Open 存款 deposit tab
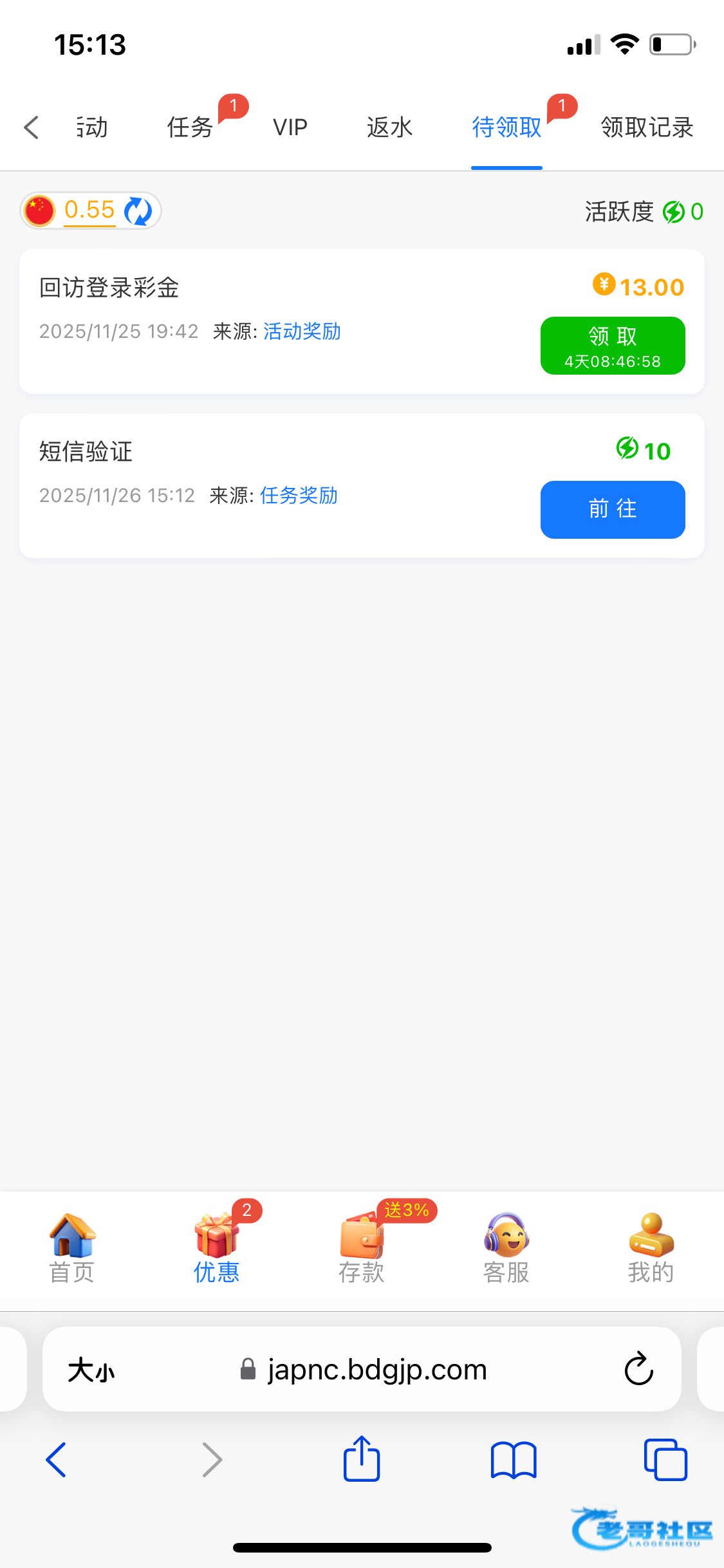This screenshot has width=724, height=1568. point(362,1249)
